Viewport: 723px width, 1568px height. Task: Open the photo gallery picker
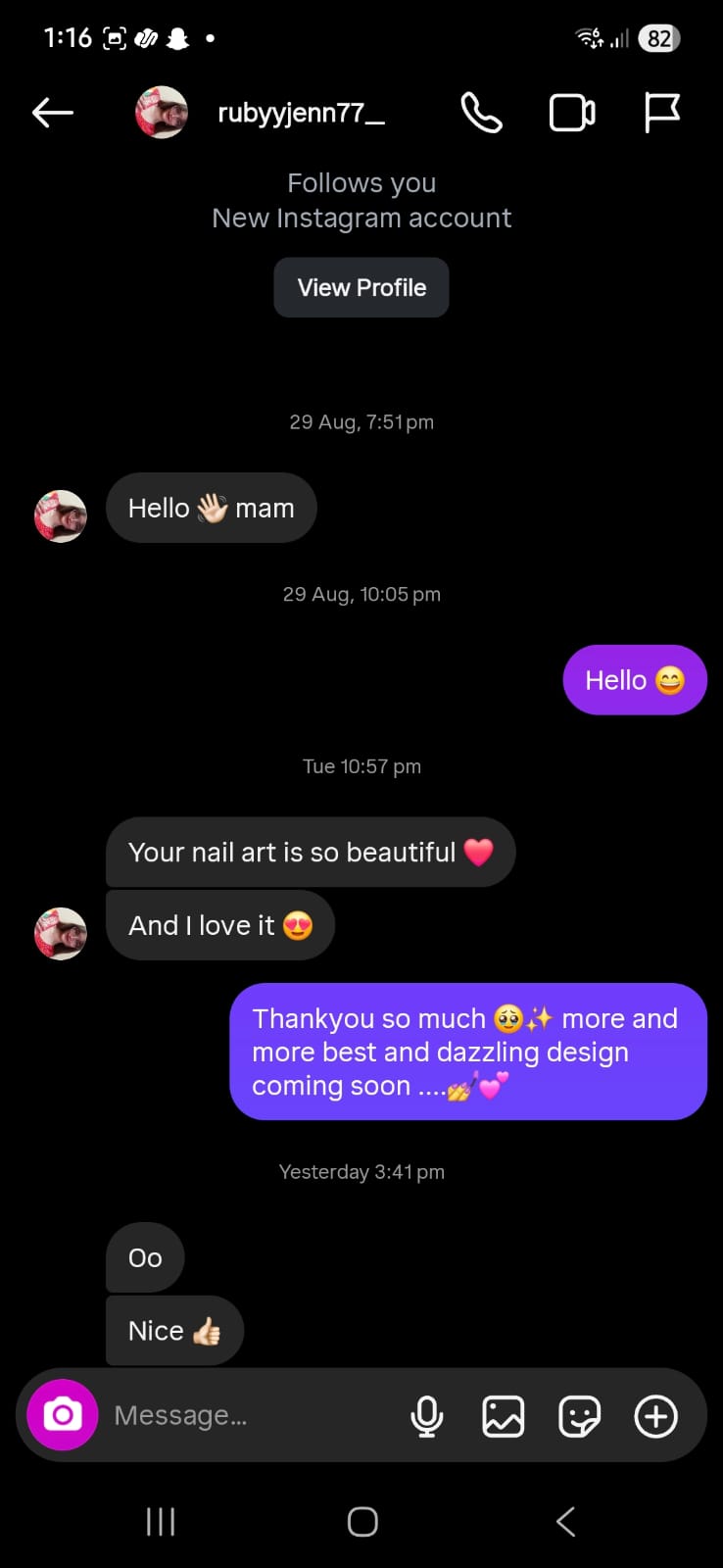[504, 1416]
